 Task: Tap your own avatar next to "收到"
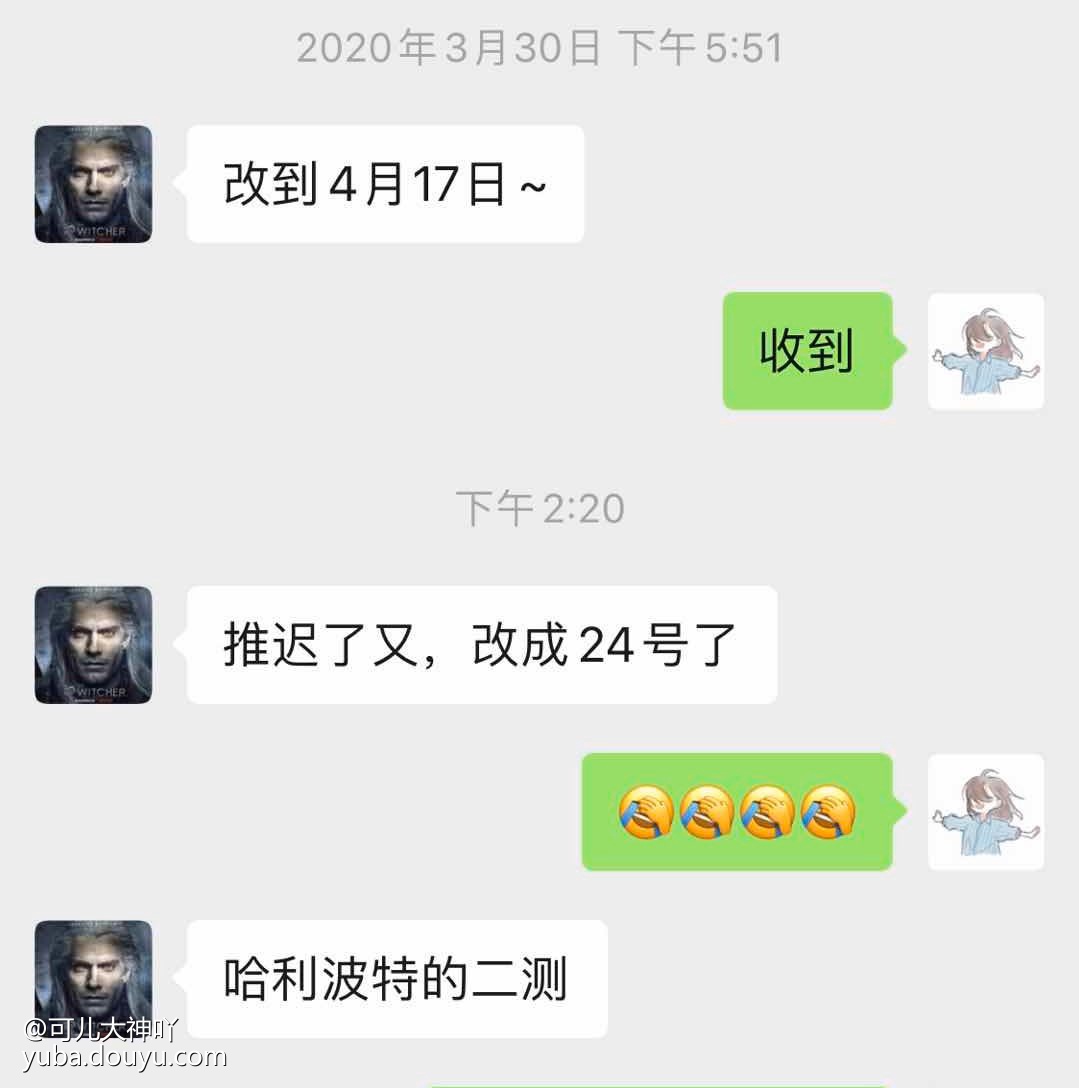985,351
